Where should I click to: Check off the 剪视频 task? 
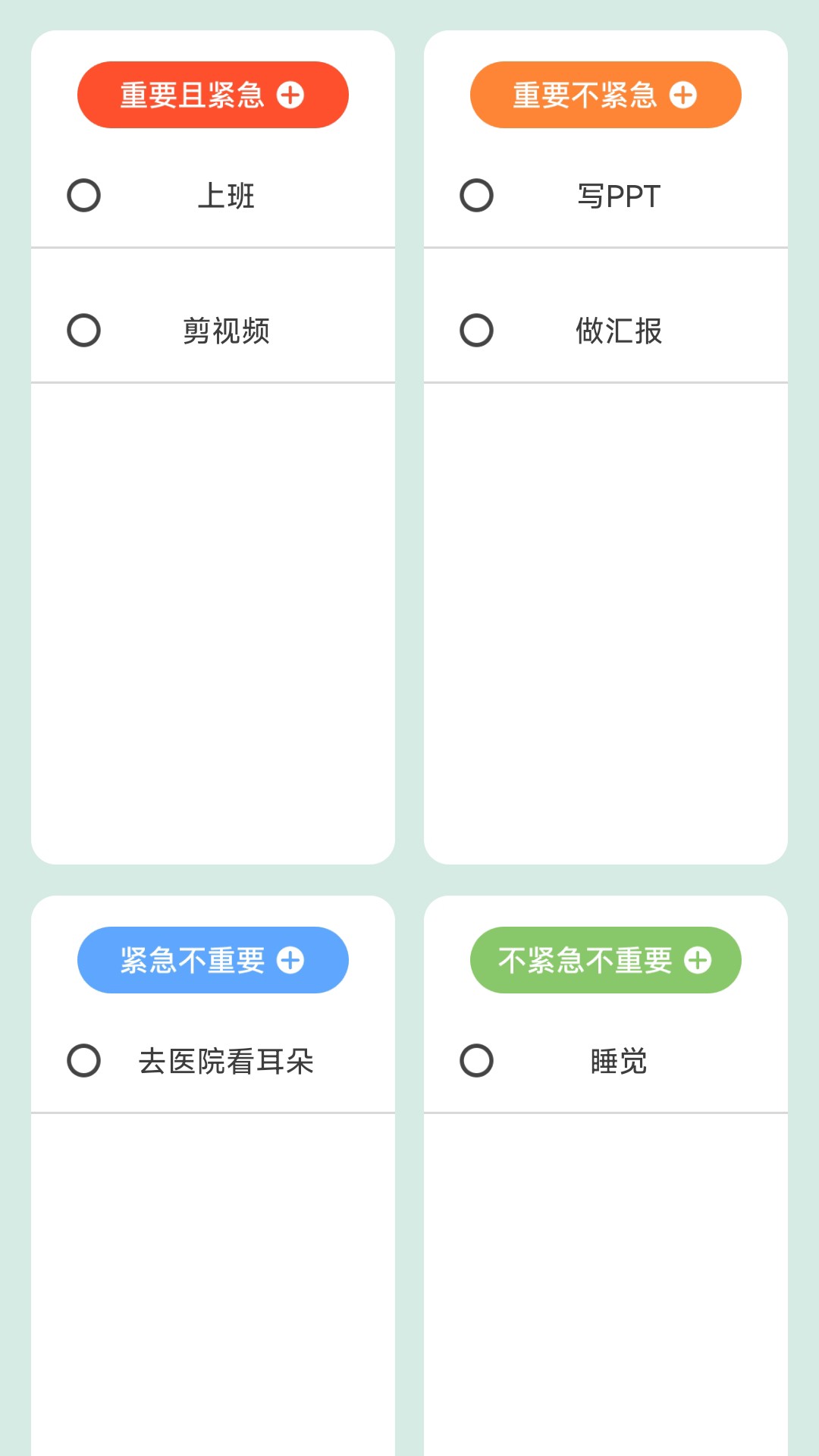click(x=83, y=331)
